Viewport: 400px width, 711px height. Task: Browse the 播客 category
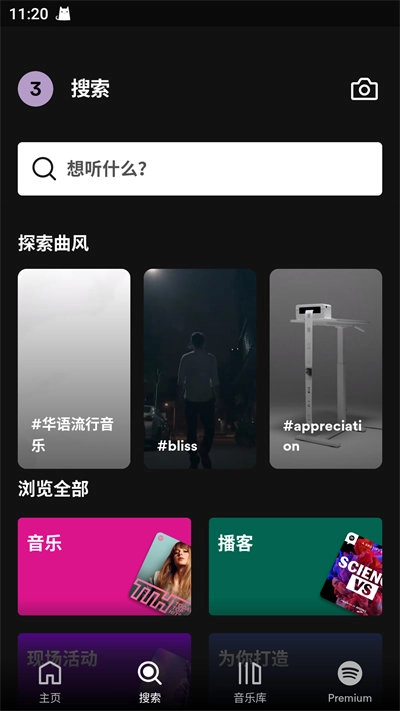pyautogui.click(x=295, y=566)
